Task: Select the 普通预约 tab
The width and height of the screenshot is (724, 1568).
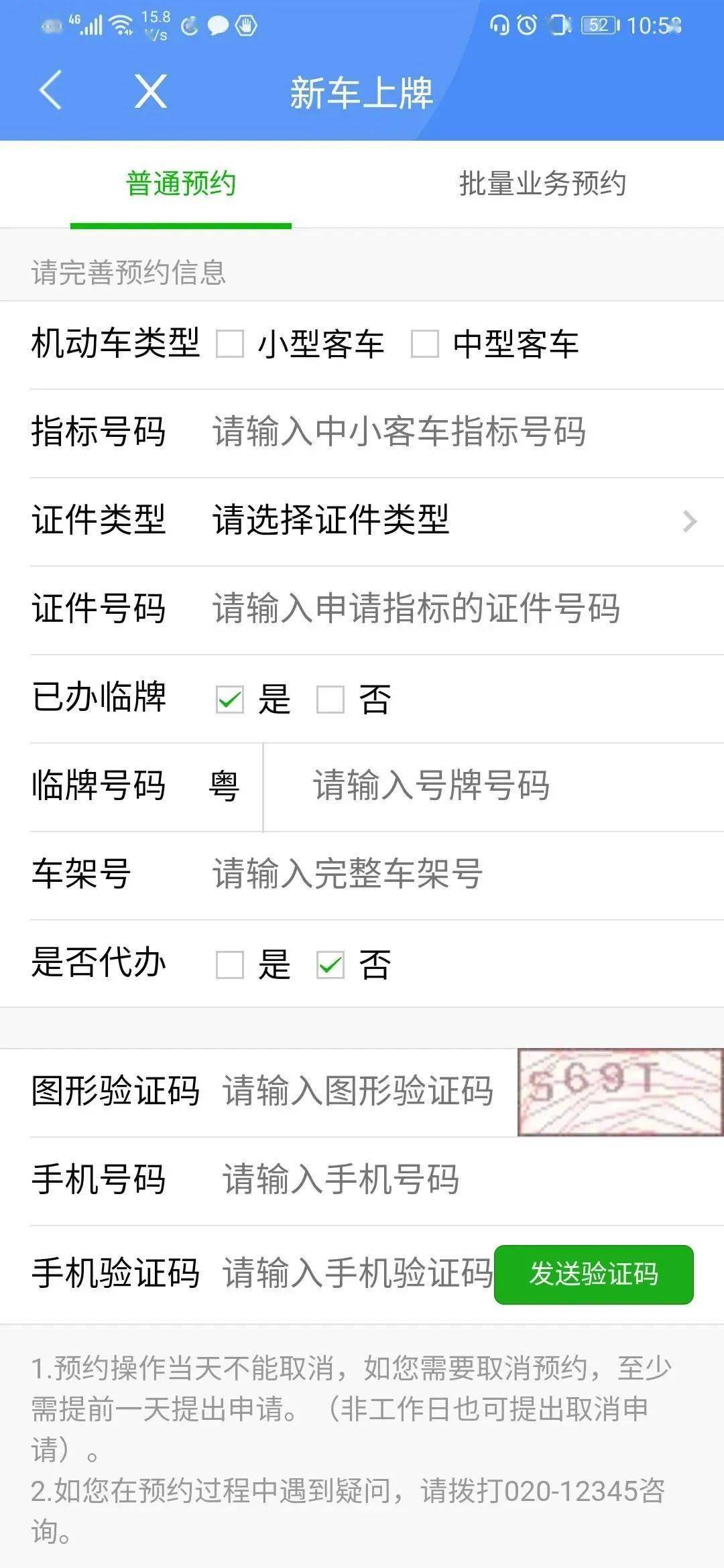Action: (181, 184)
